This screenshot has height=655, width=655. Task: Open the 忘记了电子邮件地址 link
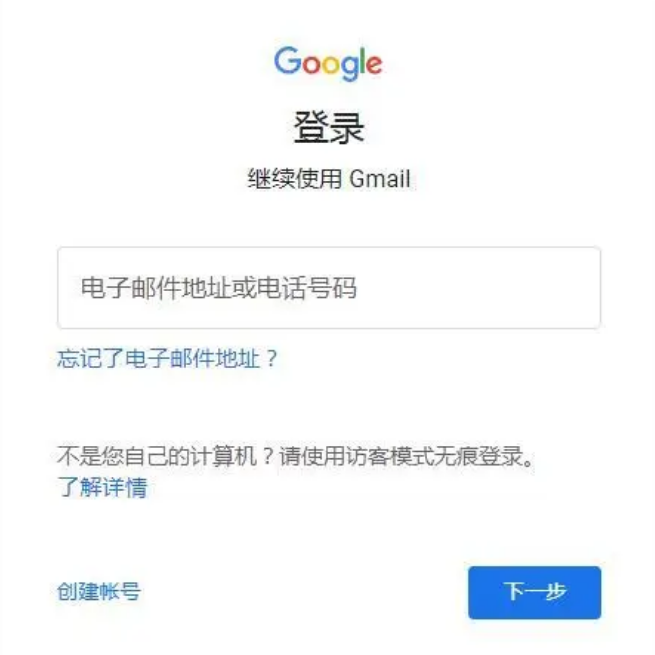point(166,359)
